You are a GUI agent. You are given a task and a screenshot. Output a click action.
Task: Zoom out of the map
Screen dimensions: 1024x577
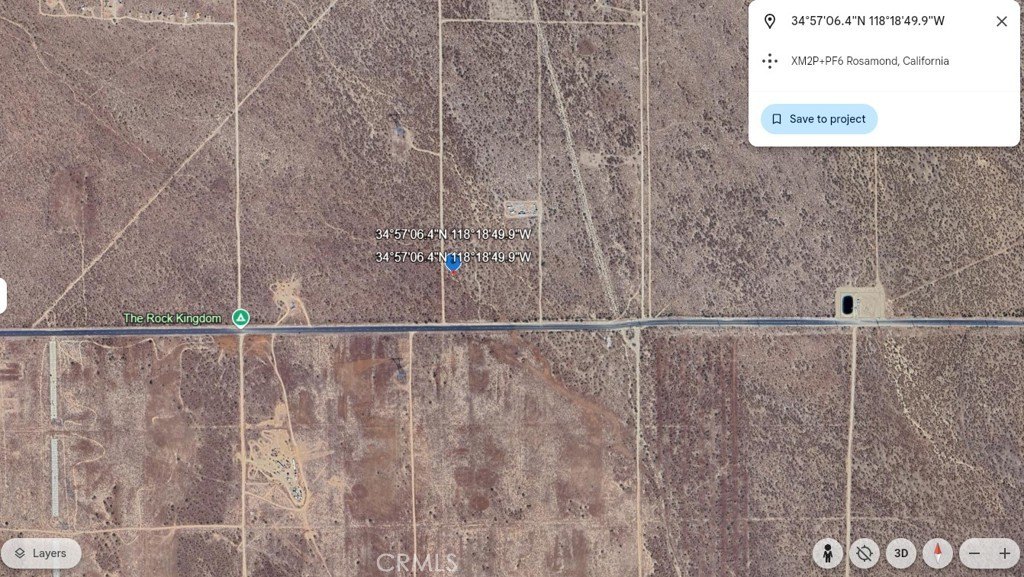point(975,553)
